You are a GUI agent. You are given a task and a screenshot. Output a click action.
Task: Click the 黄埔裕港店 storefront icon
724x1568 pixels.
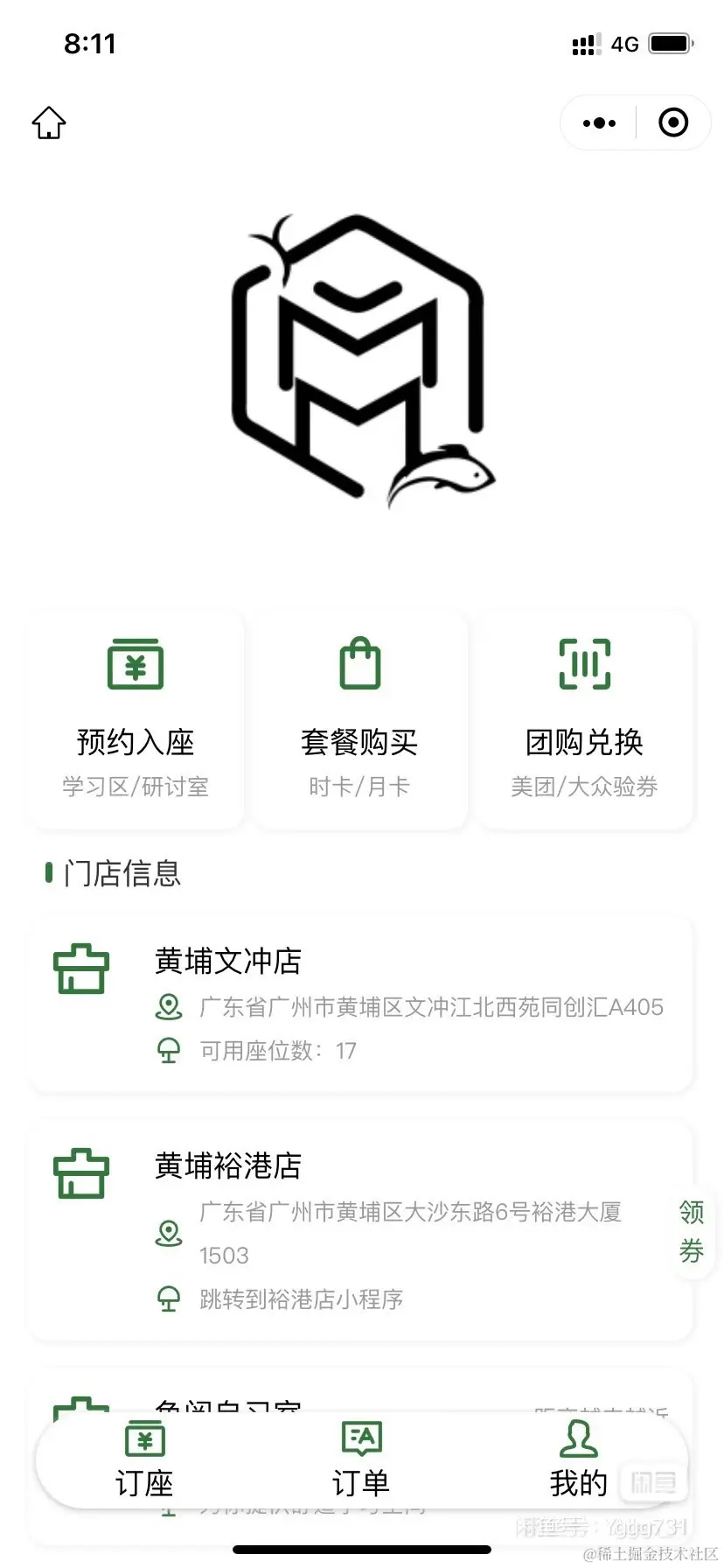coord(80,1173)
